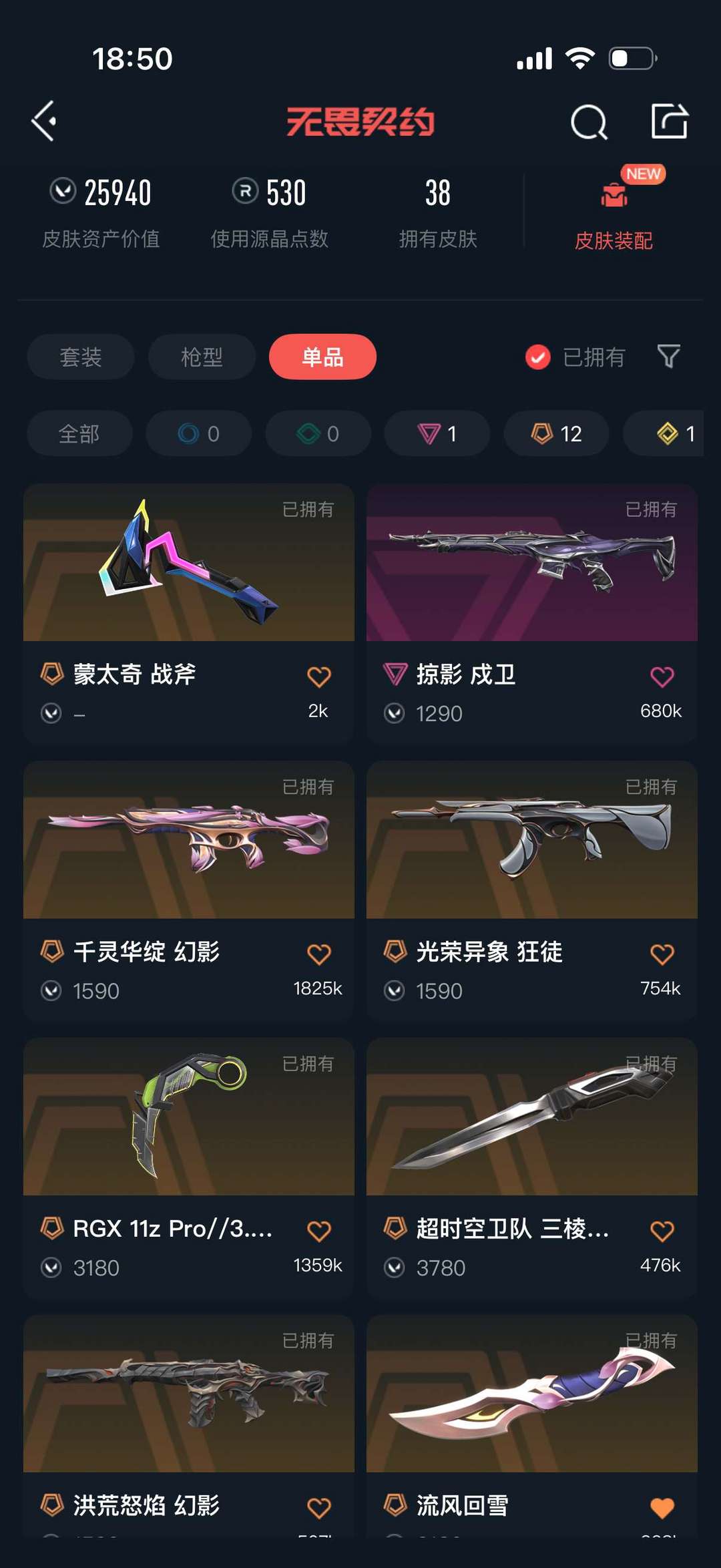
Task: Open the filter funnel icon
Action: coord(668,357)
